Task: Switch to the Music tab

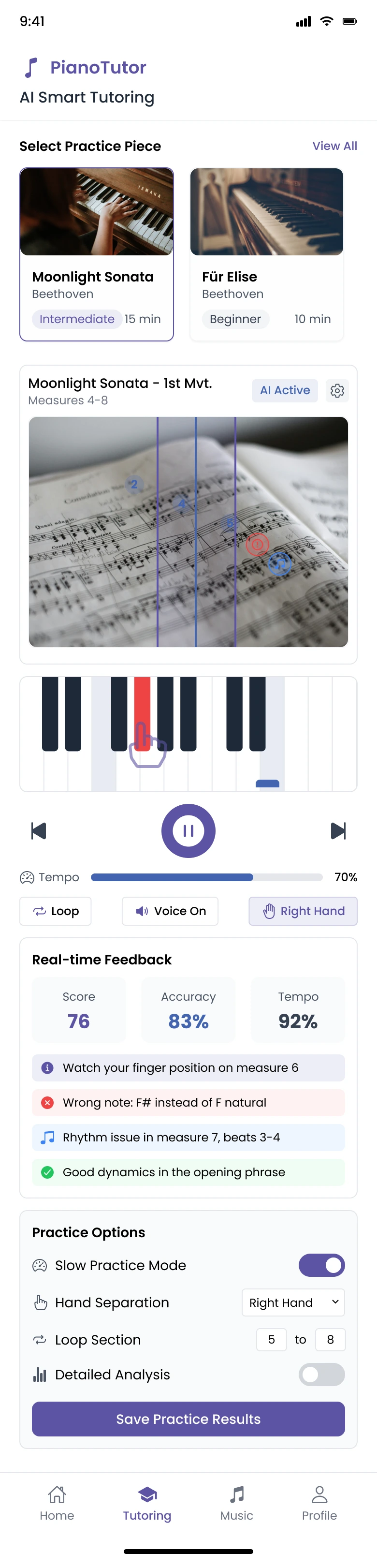Action: pos(236,1503)
